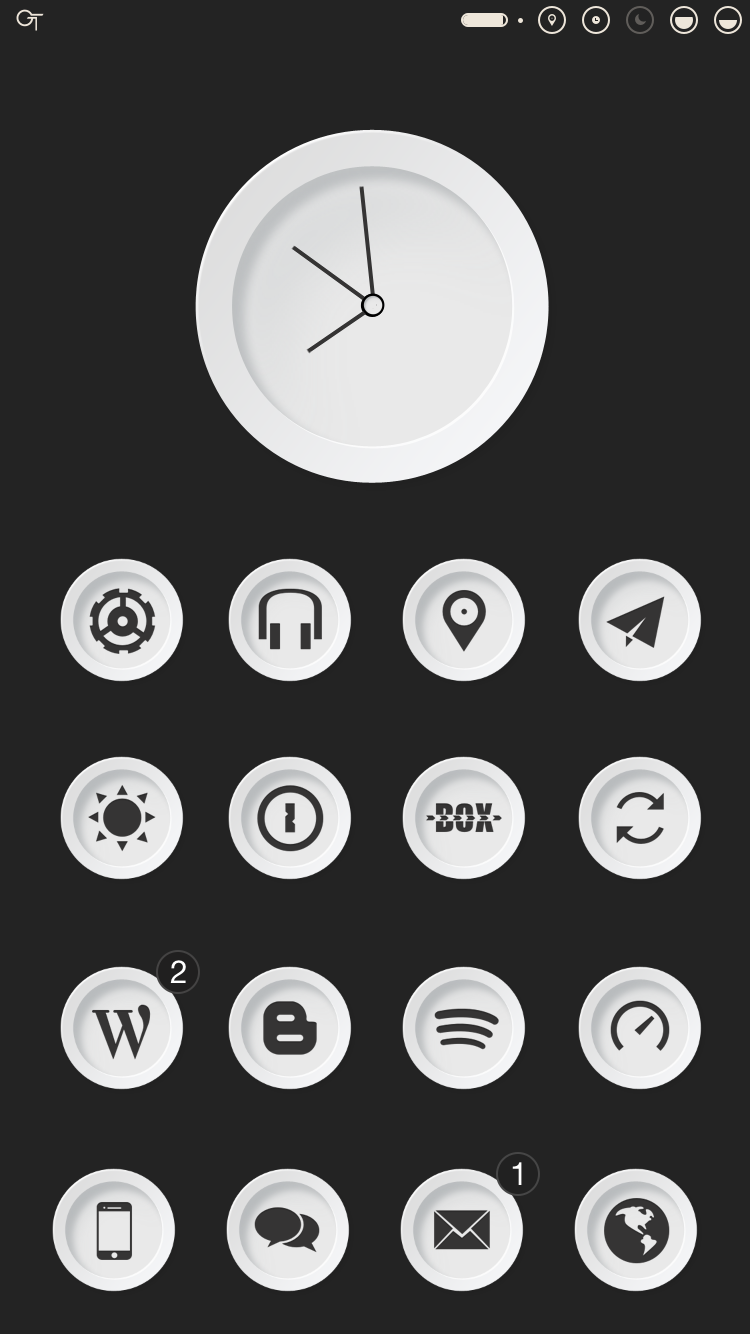The height and width of the screenshot is (1334, 750).
Task: Launch the globe browser app
Action: (636, 1230)
